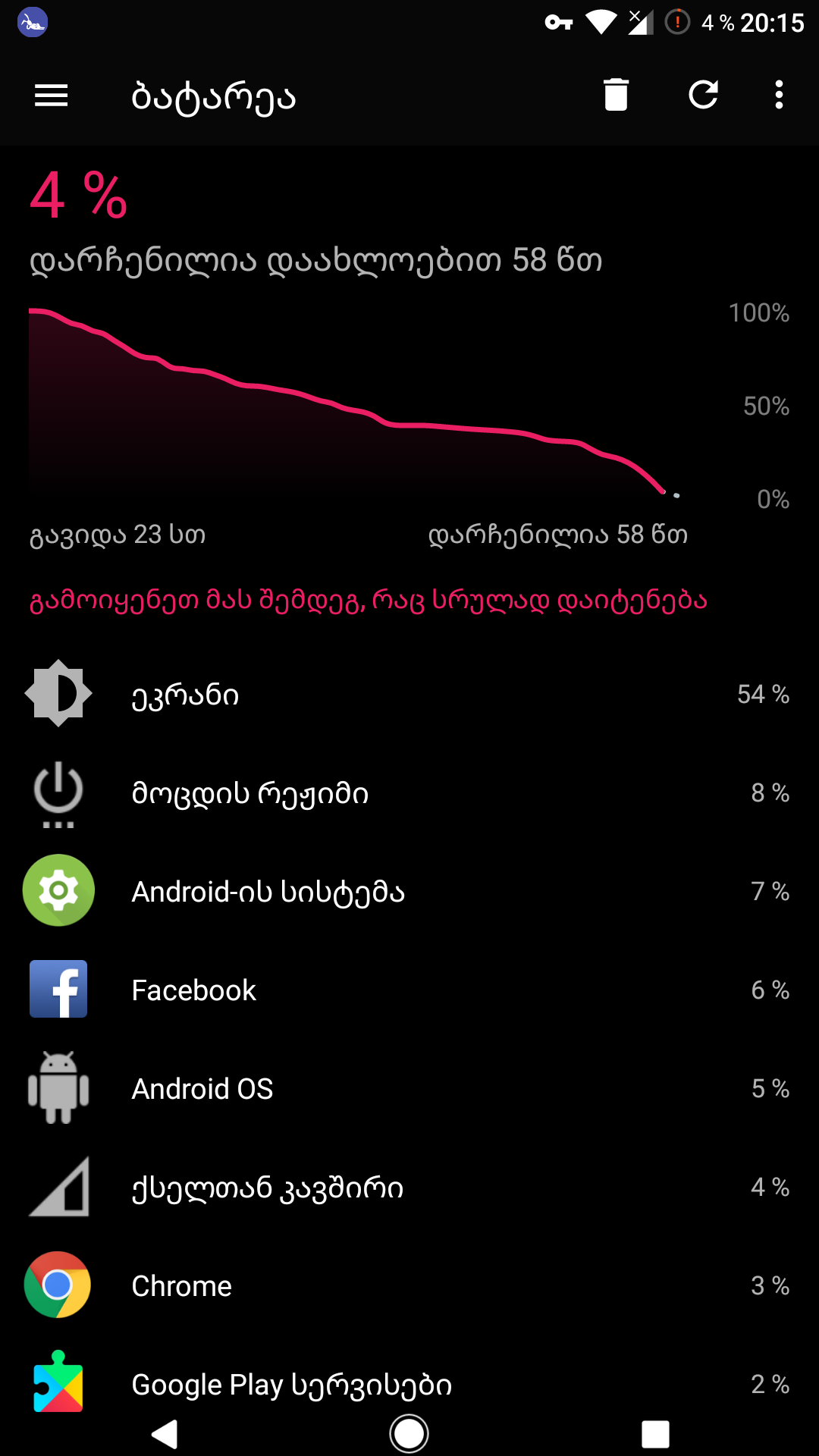Open the hamburger navigation drawer
Screen dimensions: 819x1456
[x=52, y=96]
